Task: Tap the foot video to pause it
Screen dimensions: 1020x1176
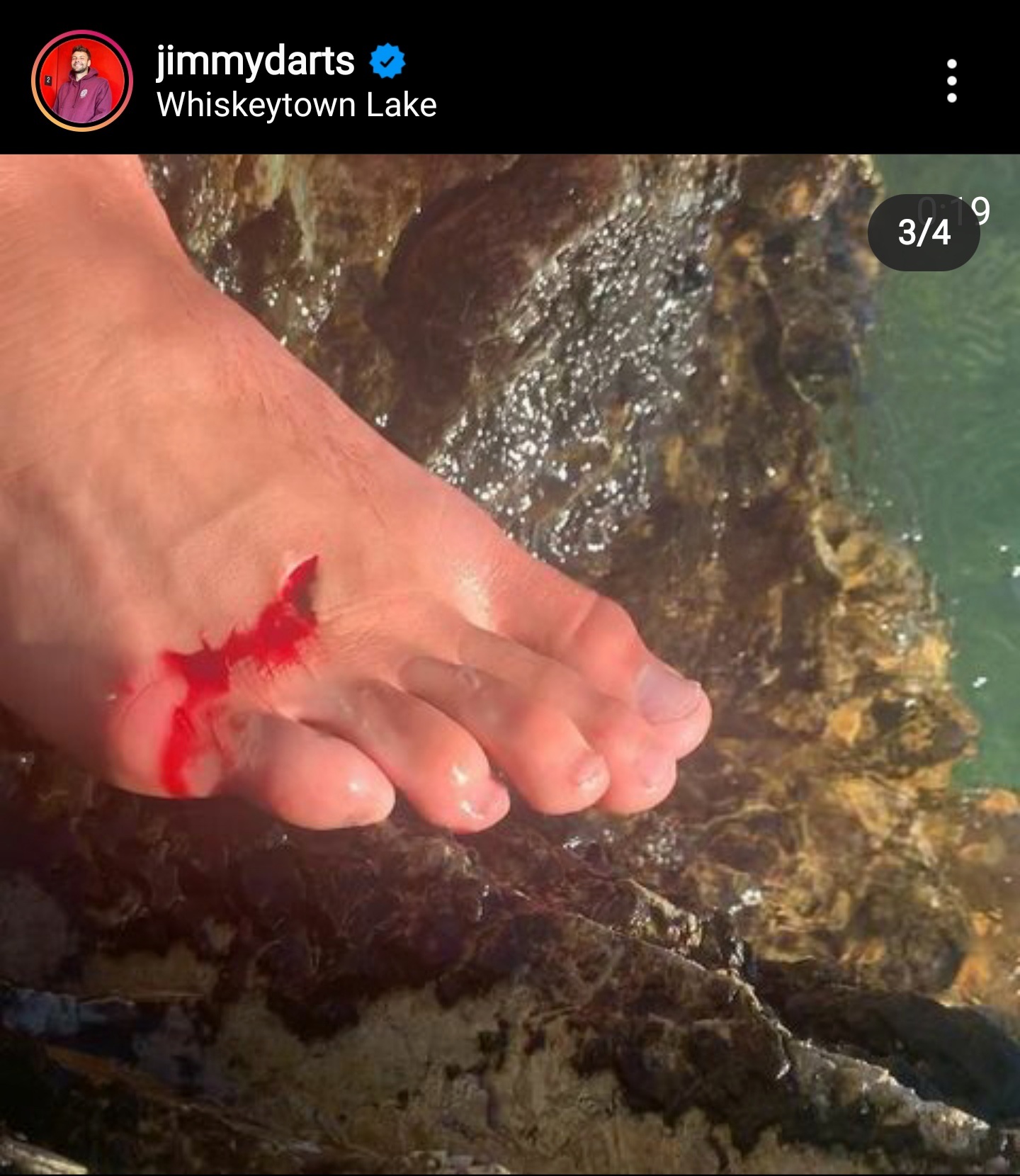Action: click(510, 638)
